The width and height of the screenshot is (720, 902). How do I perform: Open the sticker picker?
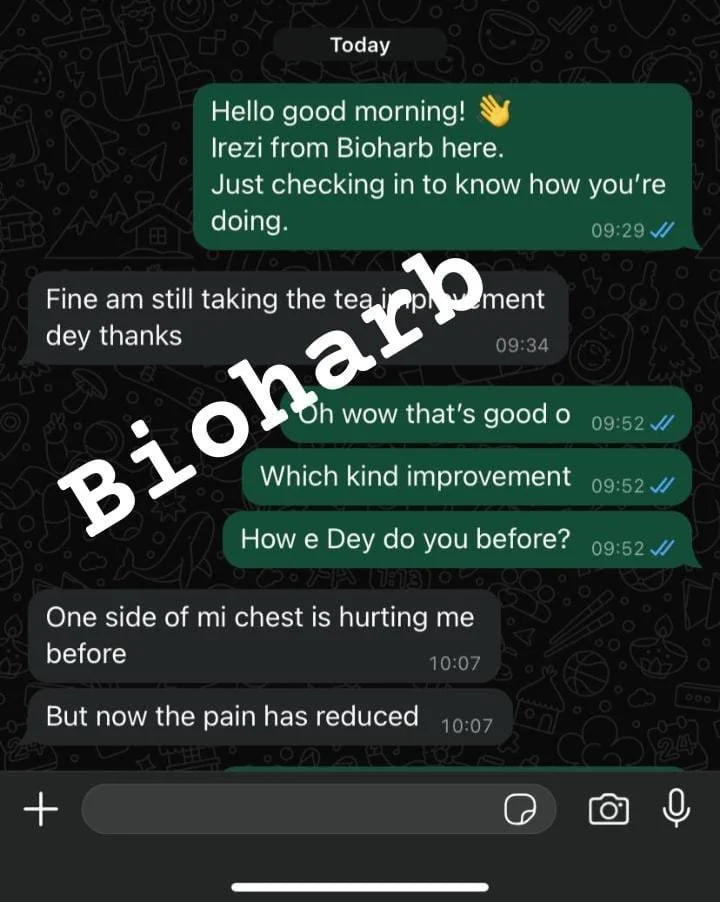coord(520,809)
